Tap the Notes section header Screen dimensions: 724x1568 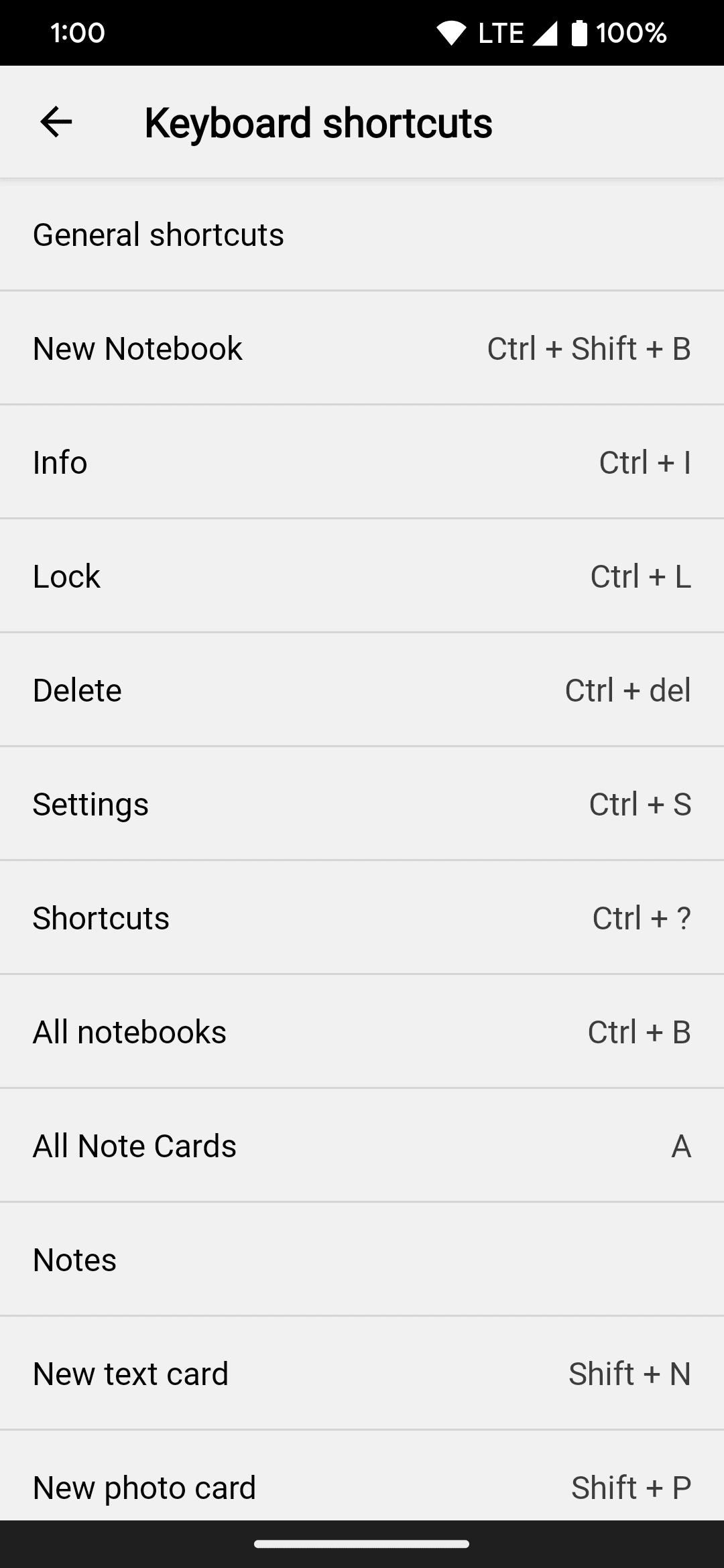click(x=362, y=1259)
